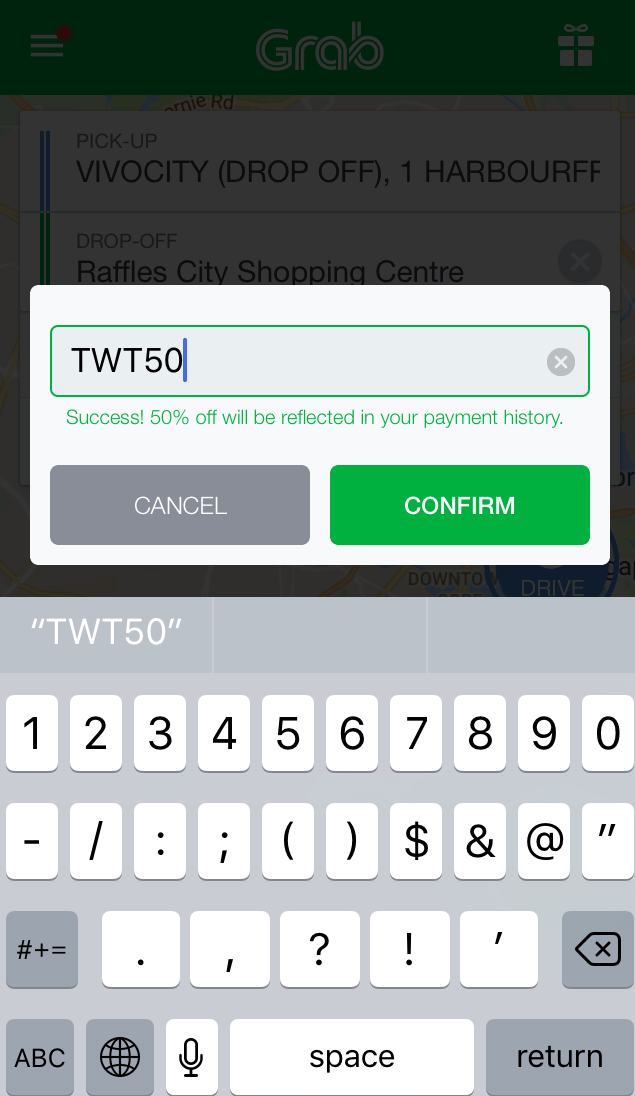Hit the return key
Screen dimensions: 635x1096
click(x=559, y=1056)
